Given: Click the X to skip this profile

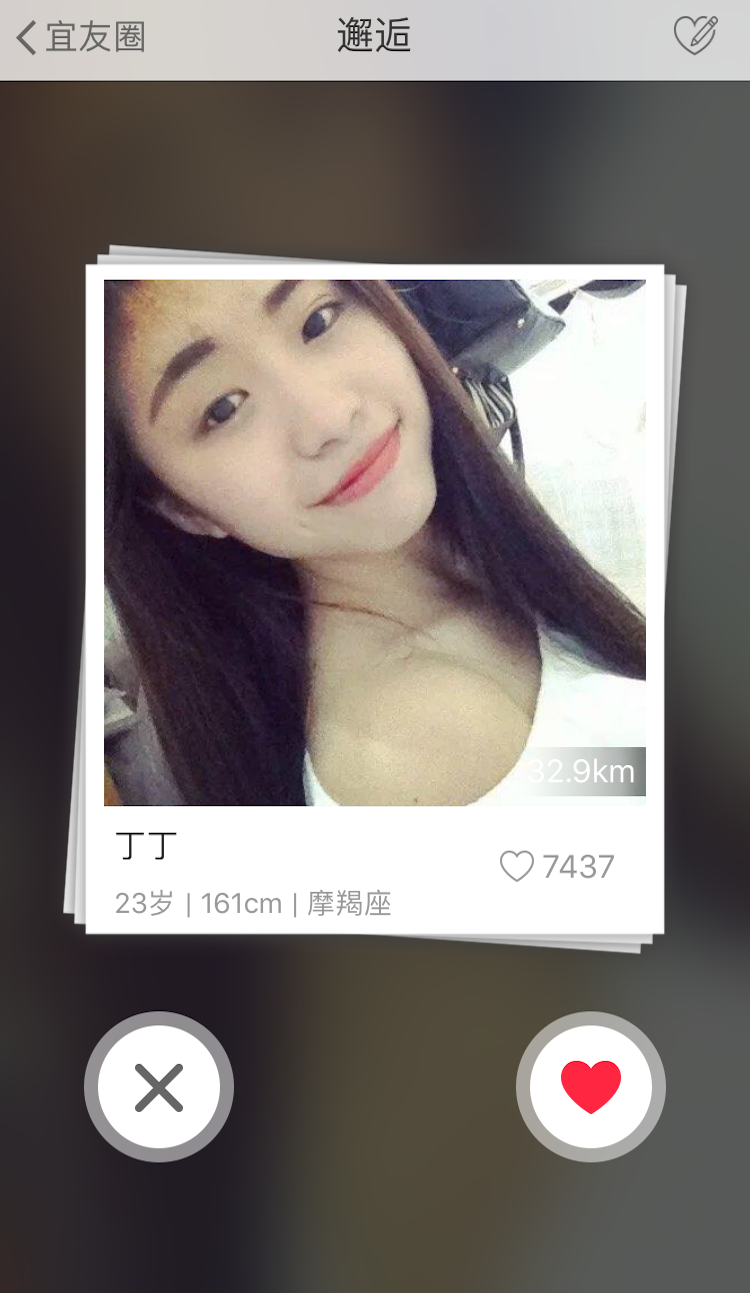Looking at the screenshot, I should tap(158, 1085).
